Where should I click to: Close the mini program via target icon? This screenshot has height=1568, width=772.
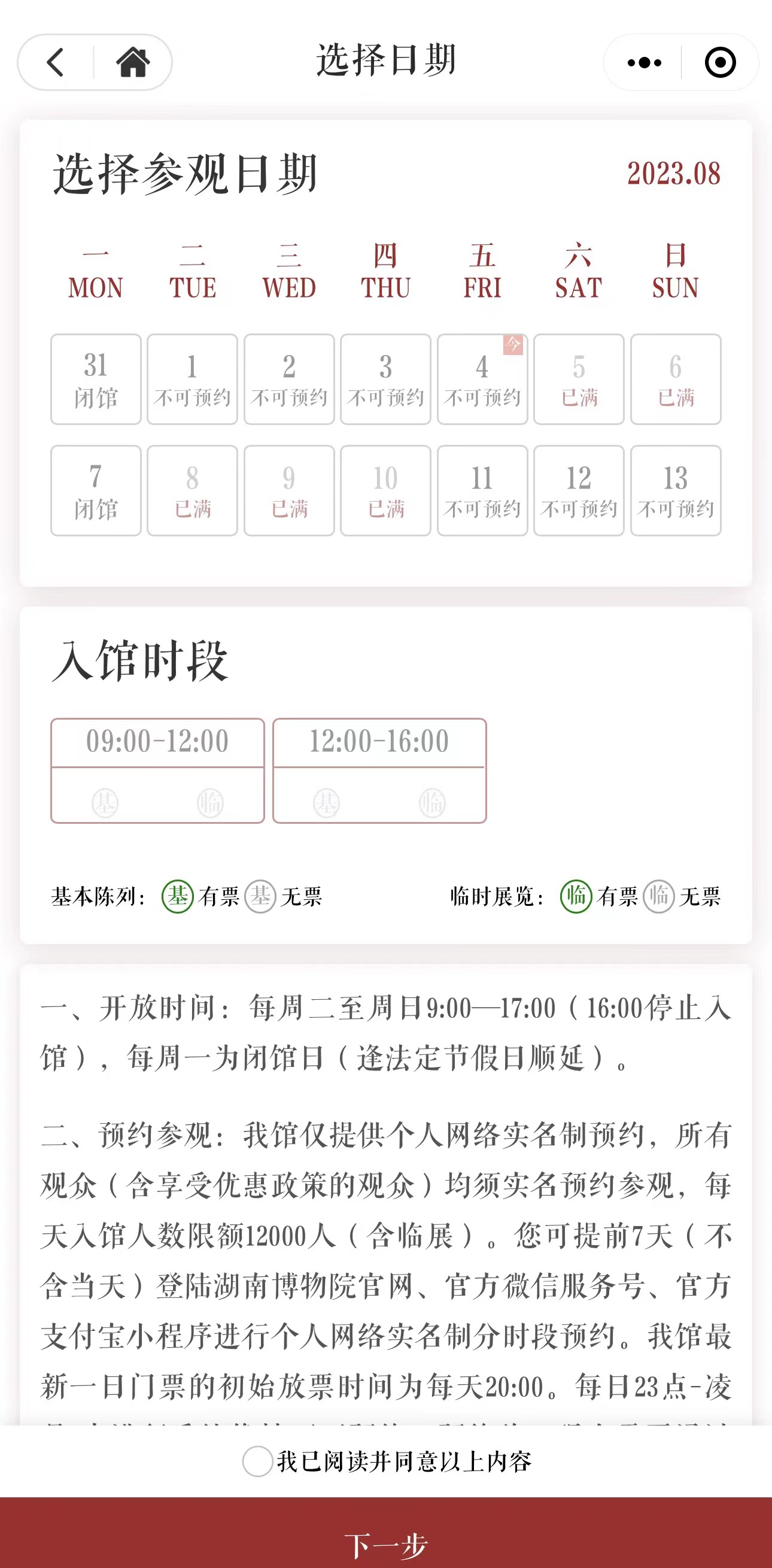720,62
